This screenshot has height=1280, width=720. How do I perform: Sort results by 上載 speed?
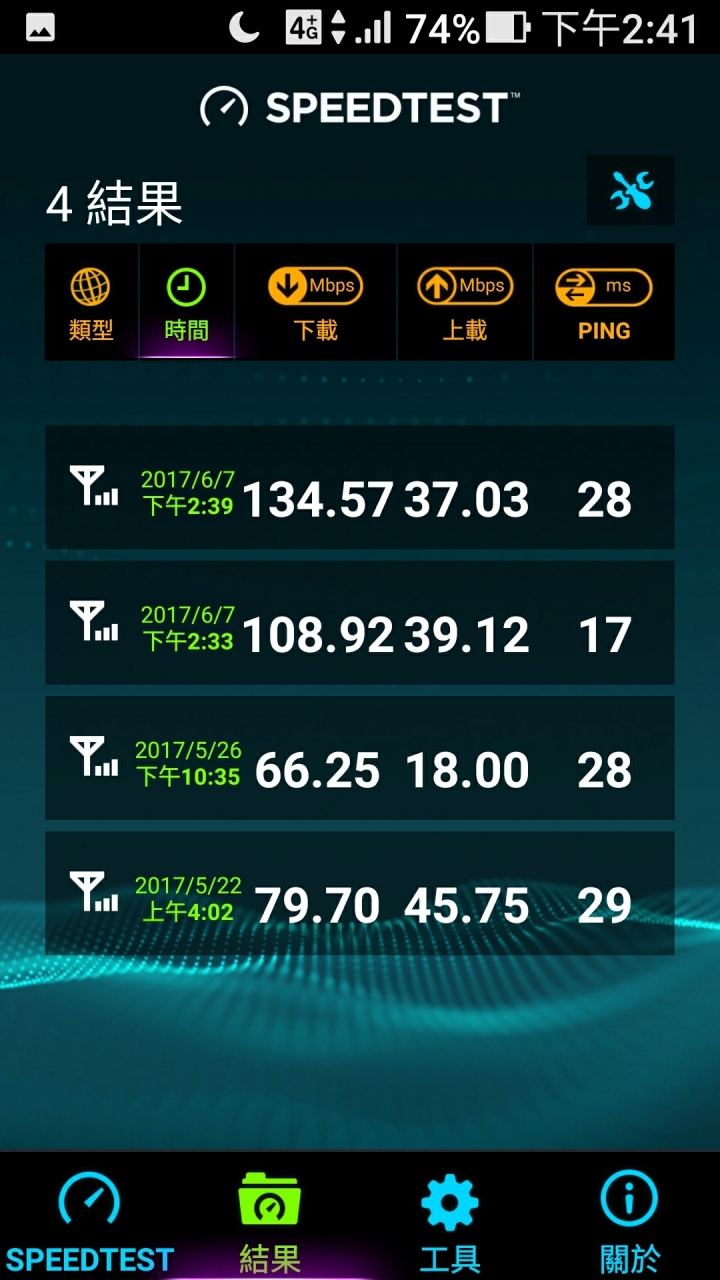click(x=465, y=302)
